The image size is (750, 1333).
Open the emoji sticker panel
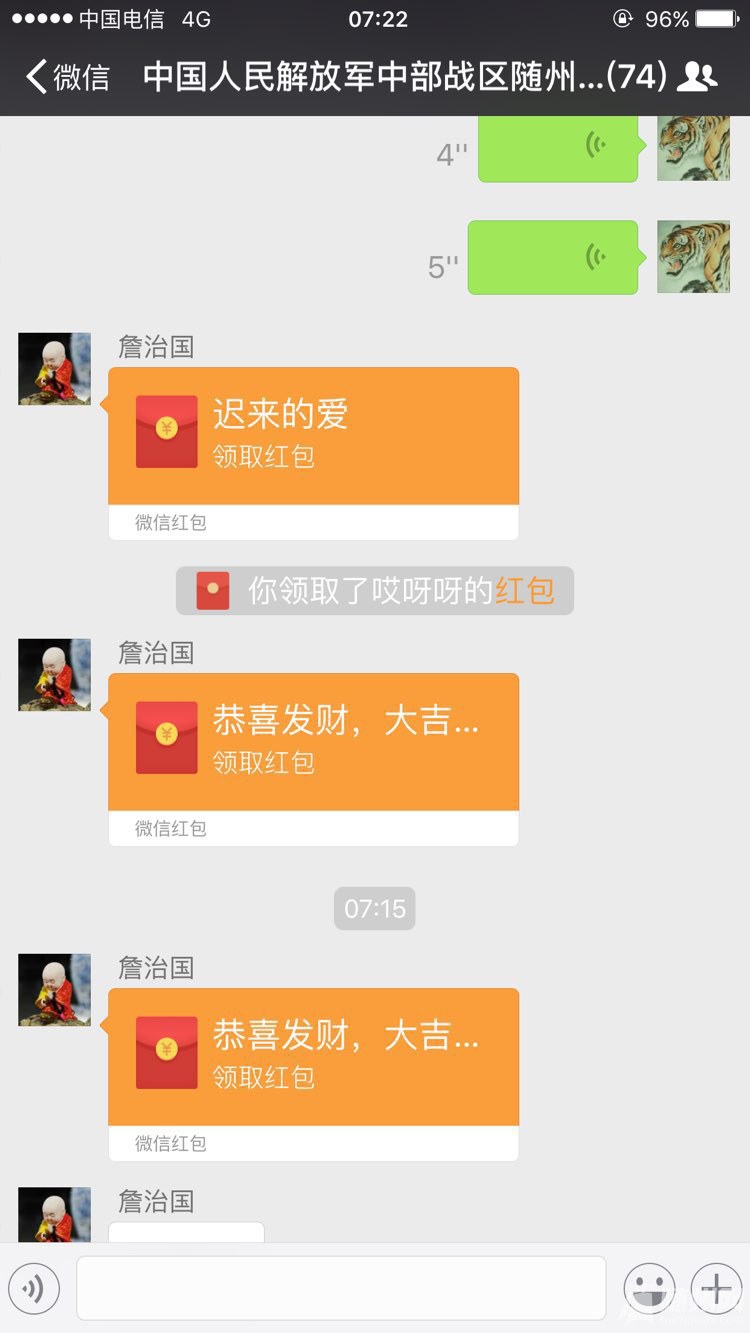pos(648,1289)
